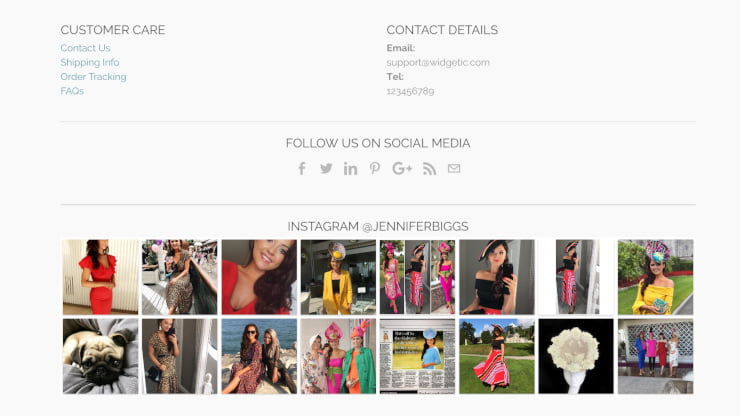This screenshot has height=416, width=740.
Task: Open the Shipping Info link
Action: point(89,62)
